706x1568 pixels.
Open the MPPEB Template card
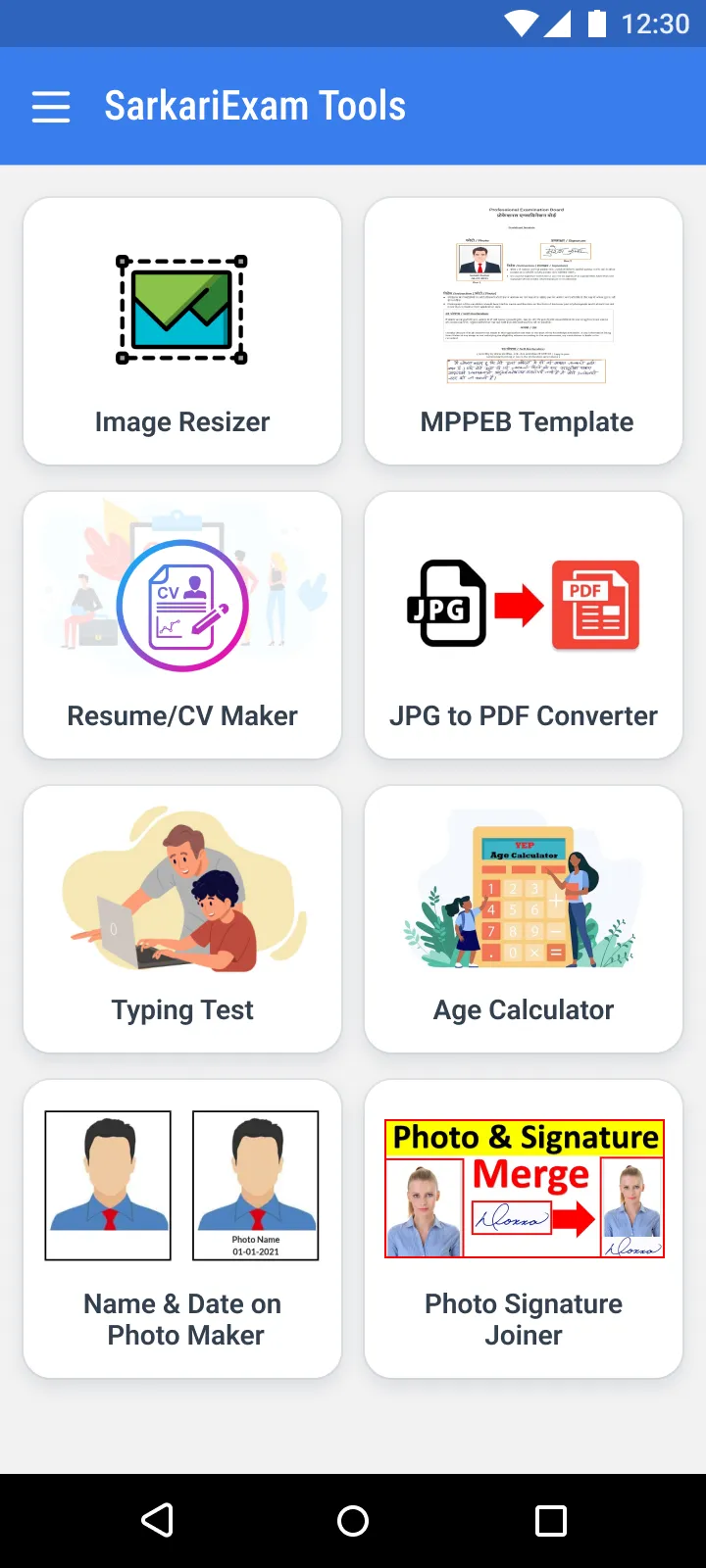click(524, 331)
